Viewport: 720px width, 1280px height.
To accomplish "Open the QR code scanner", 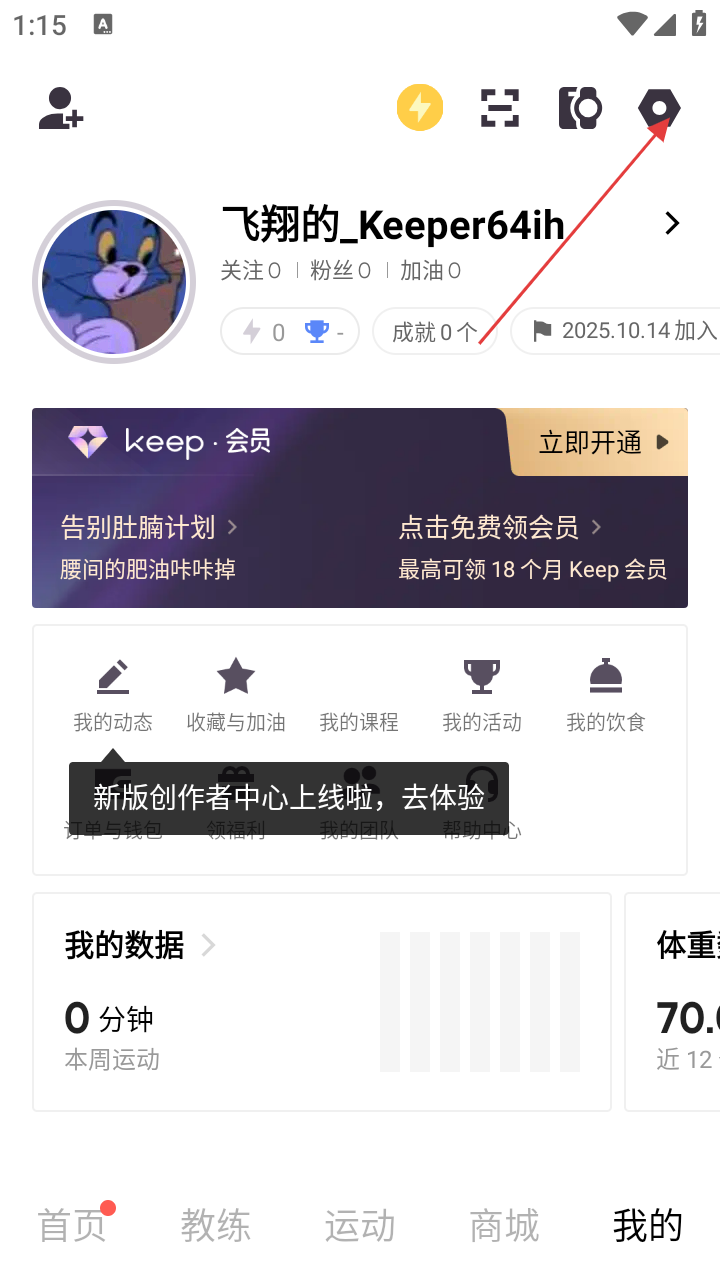I will point(500,108).
